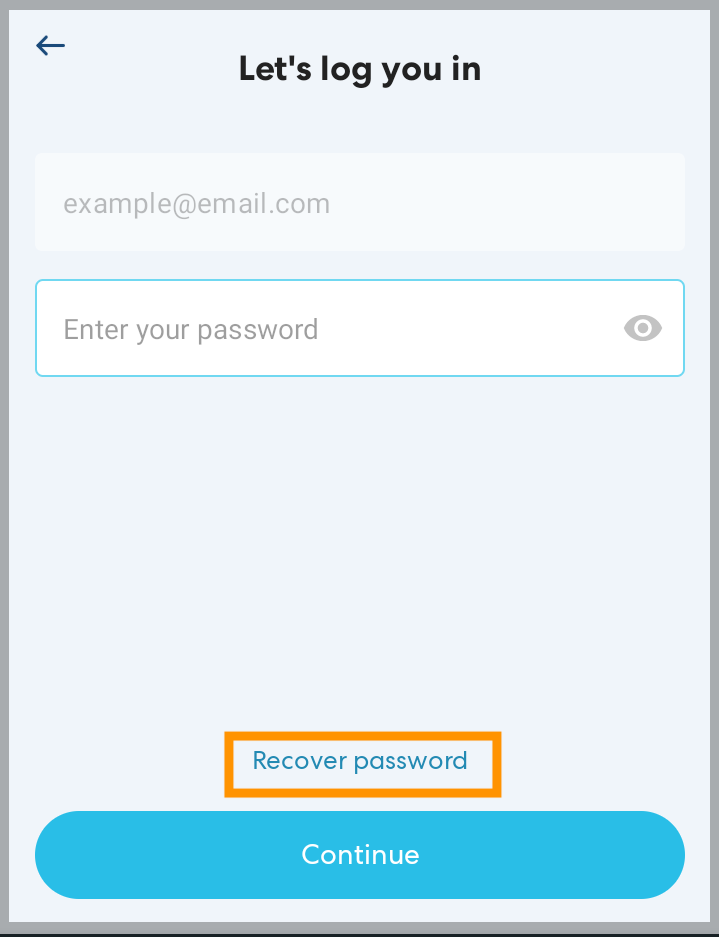Focus the email address field
This screenshot has height=937, width=719.
pyautogui.click(x=359, y=203)
